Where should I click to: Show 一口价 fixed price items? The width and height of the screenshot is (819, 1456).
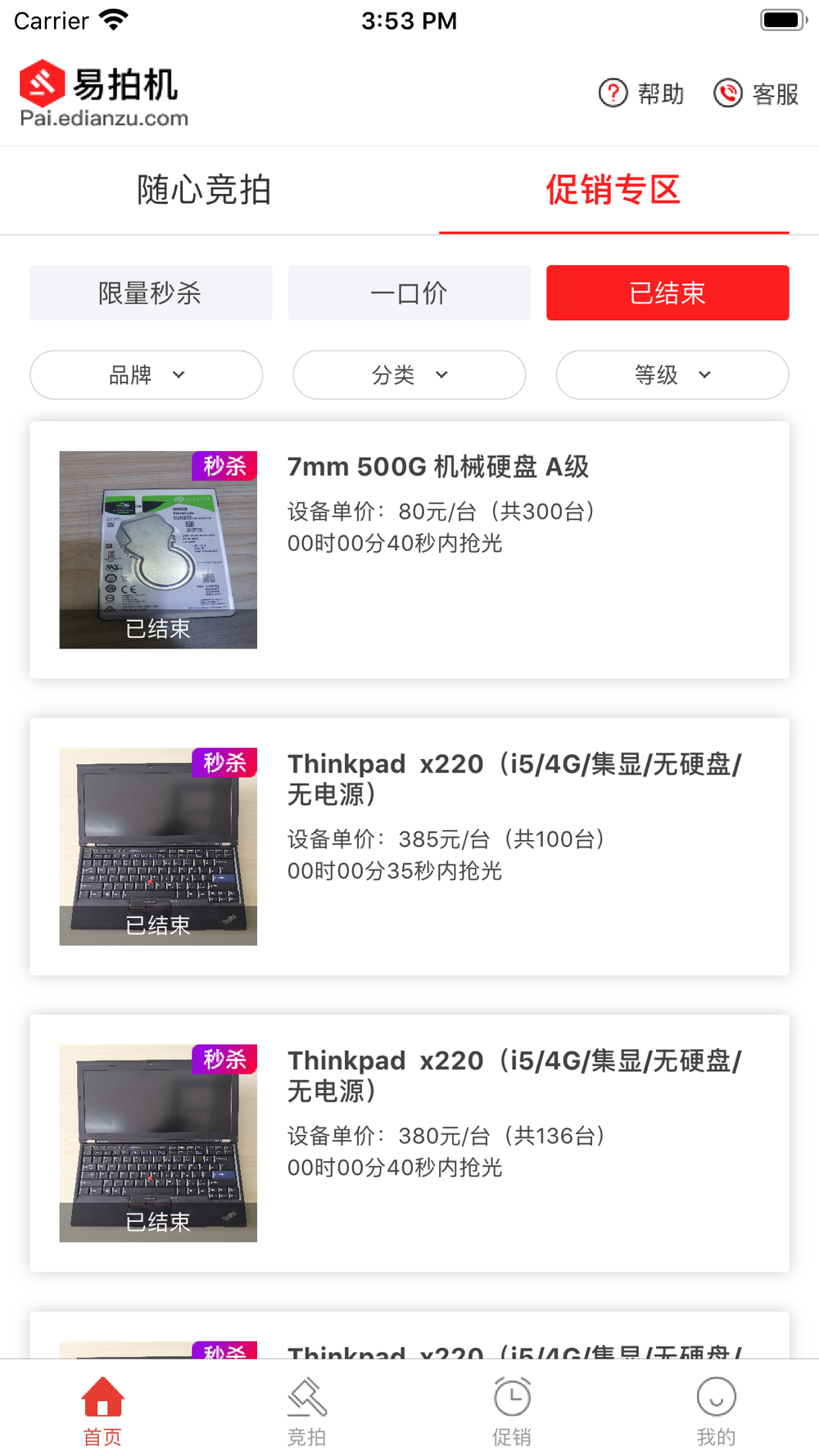[409, 293]
